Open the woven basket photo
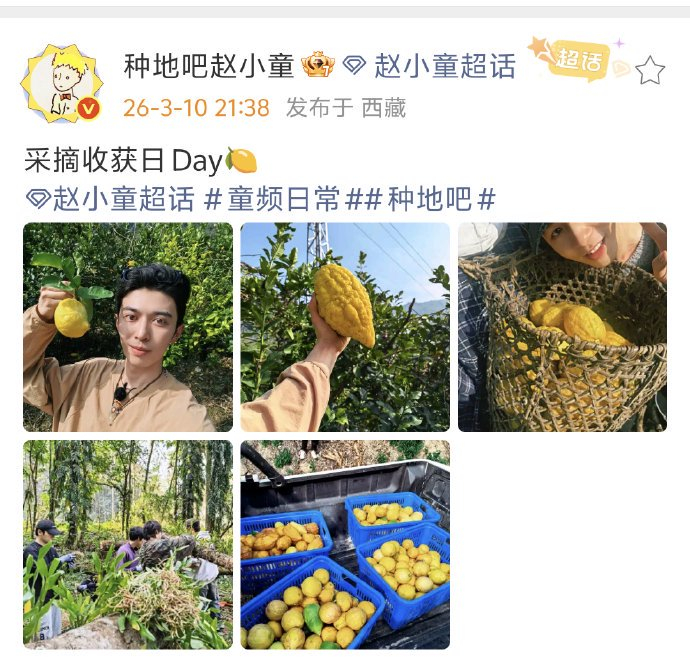 pos(562,327)
